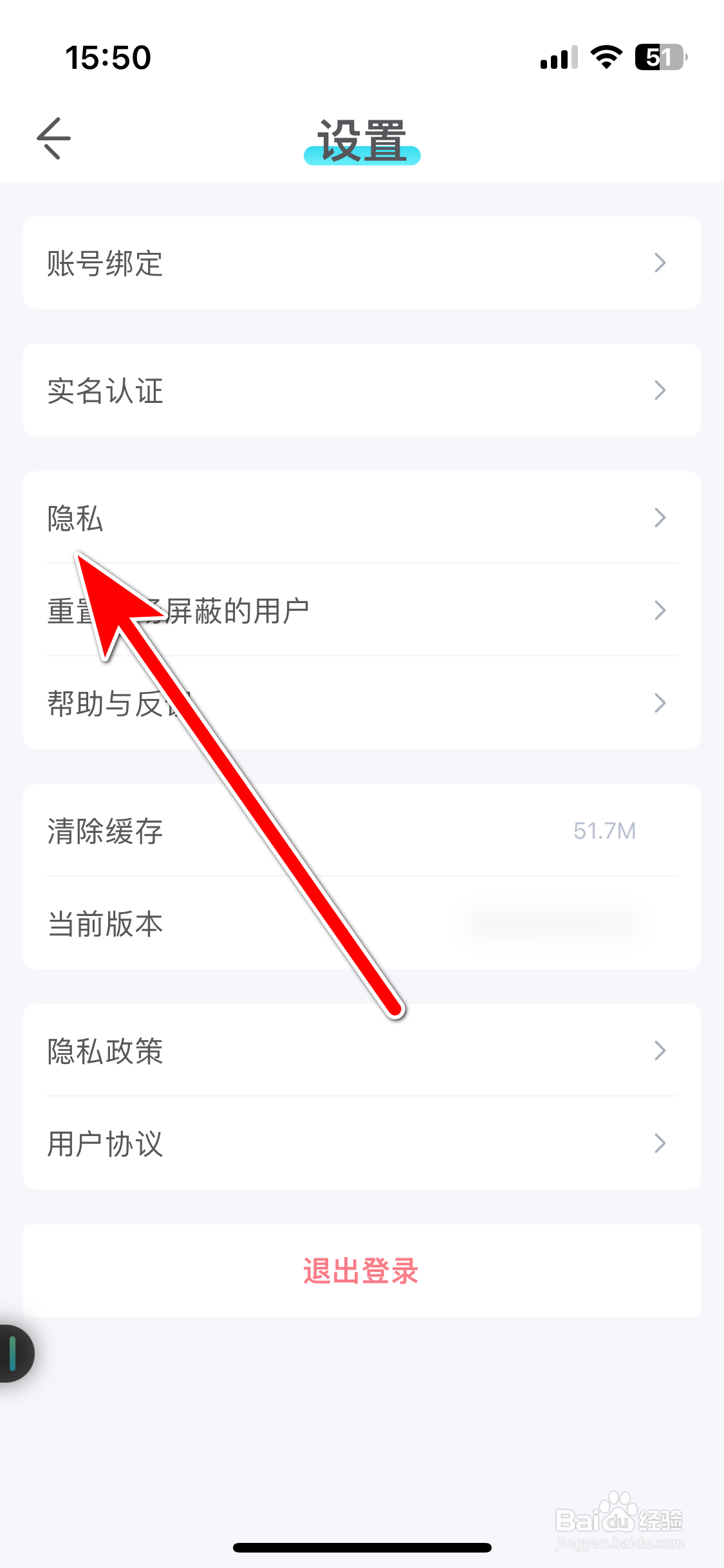The height and width of the screenshot is (1568, 724).
Task: Expand the 账号绑定 row chevron
Action: point(659,262)
